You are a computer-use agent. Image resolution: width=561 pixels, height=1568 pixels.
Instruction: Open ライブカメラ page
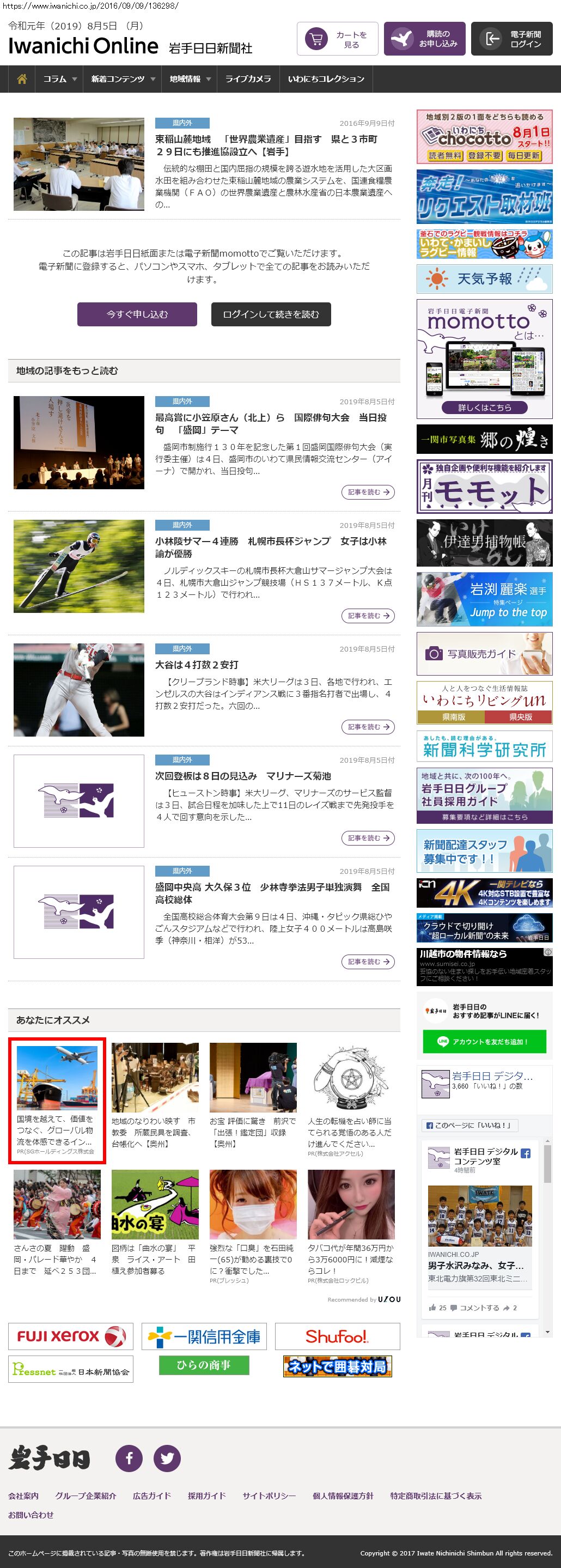pos(248,79)
